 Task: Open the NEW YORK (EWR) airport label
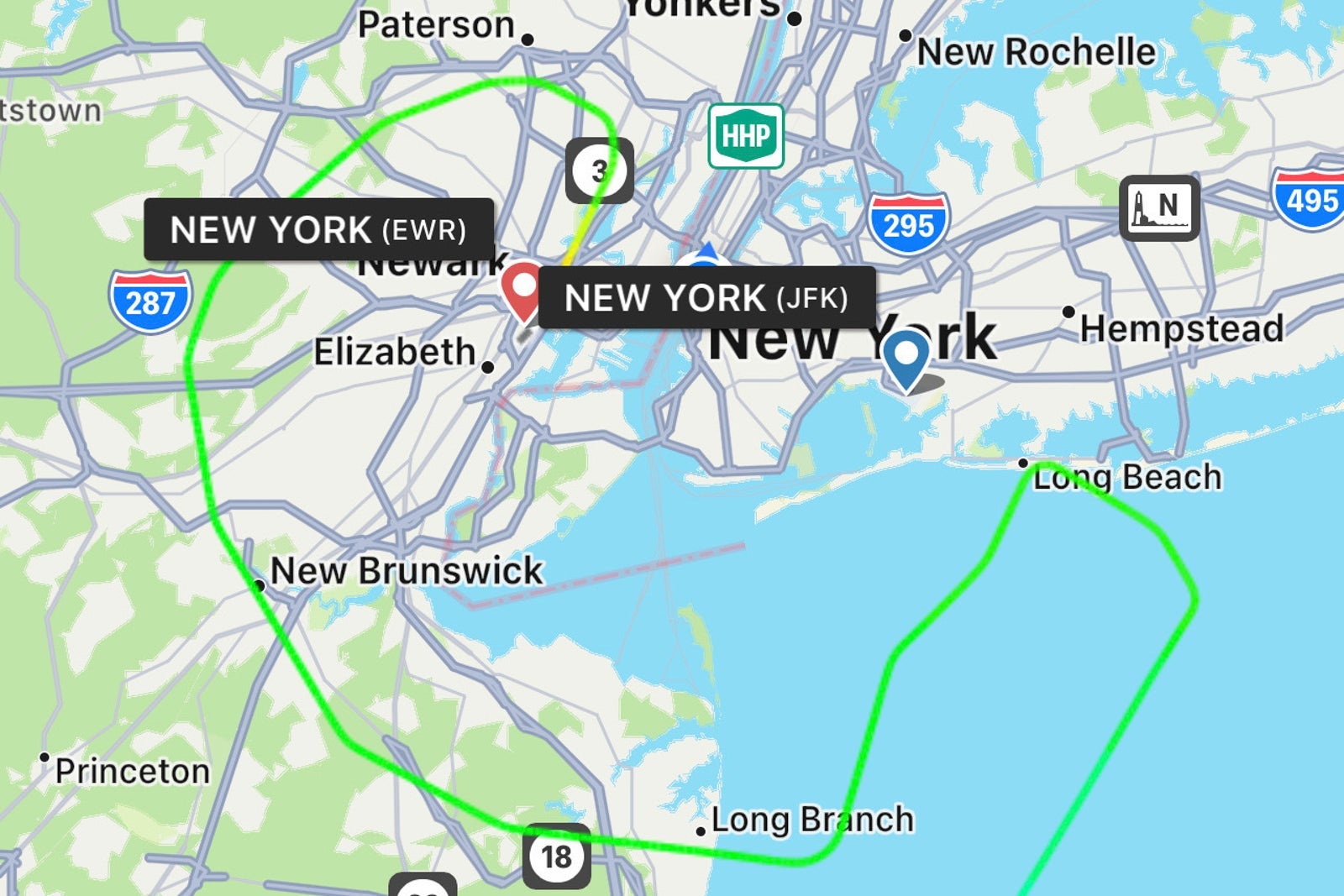pyautogui.click(x=318, y=229)
